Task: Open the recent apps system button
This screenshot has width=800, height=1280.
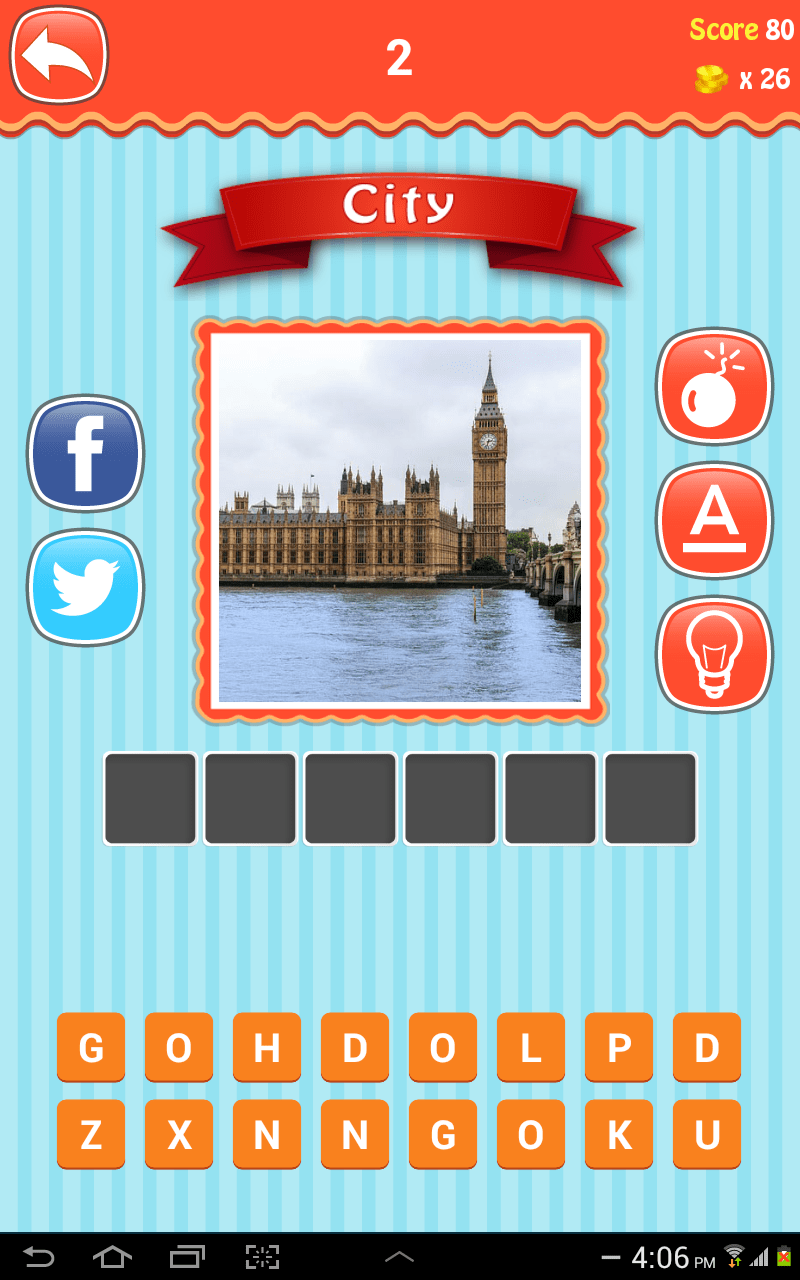Action: (x=187, y=1256)
